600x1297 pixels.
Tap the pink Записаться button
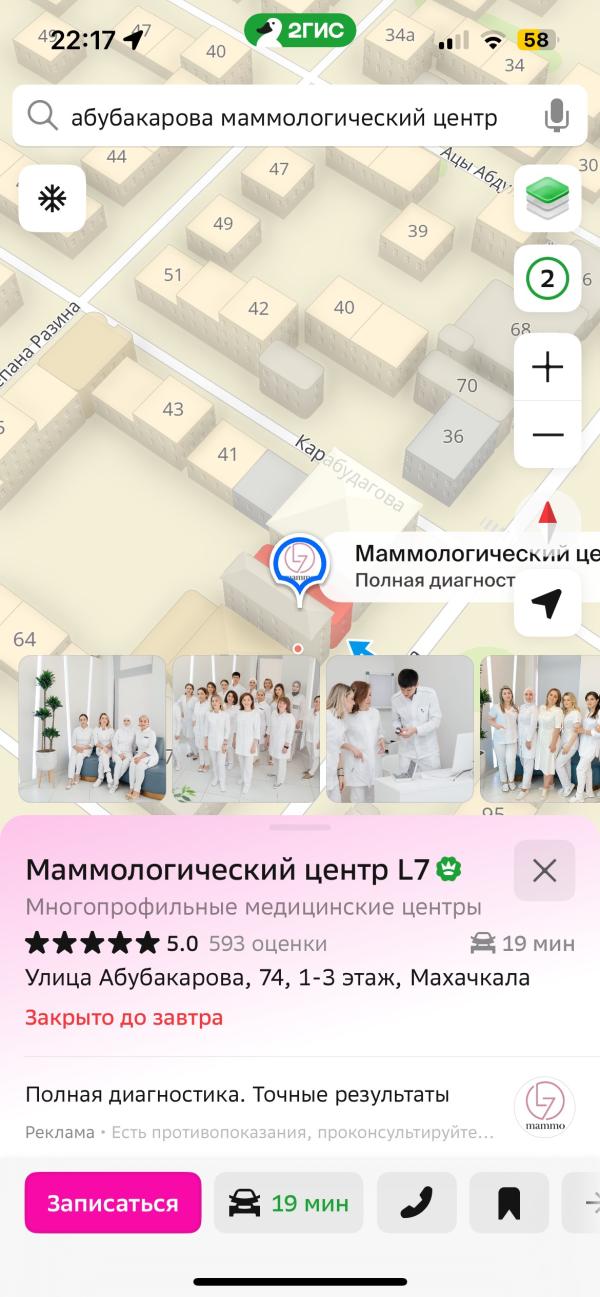[x=113, y=1203]
